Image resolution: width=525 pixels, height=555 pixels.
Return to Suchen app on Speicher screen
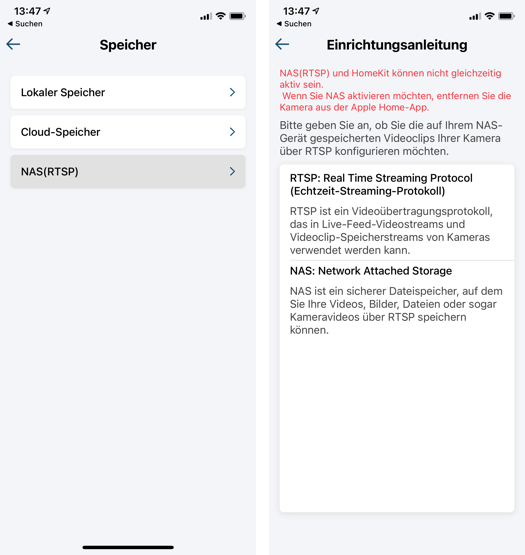(25, 24)
